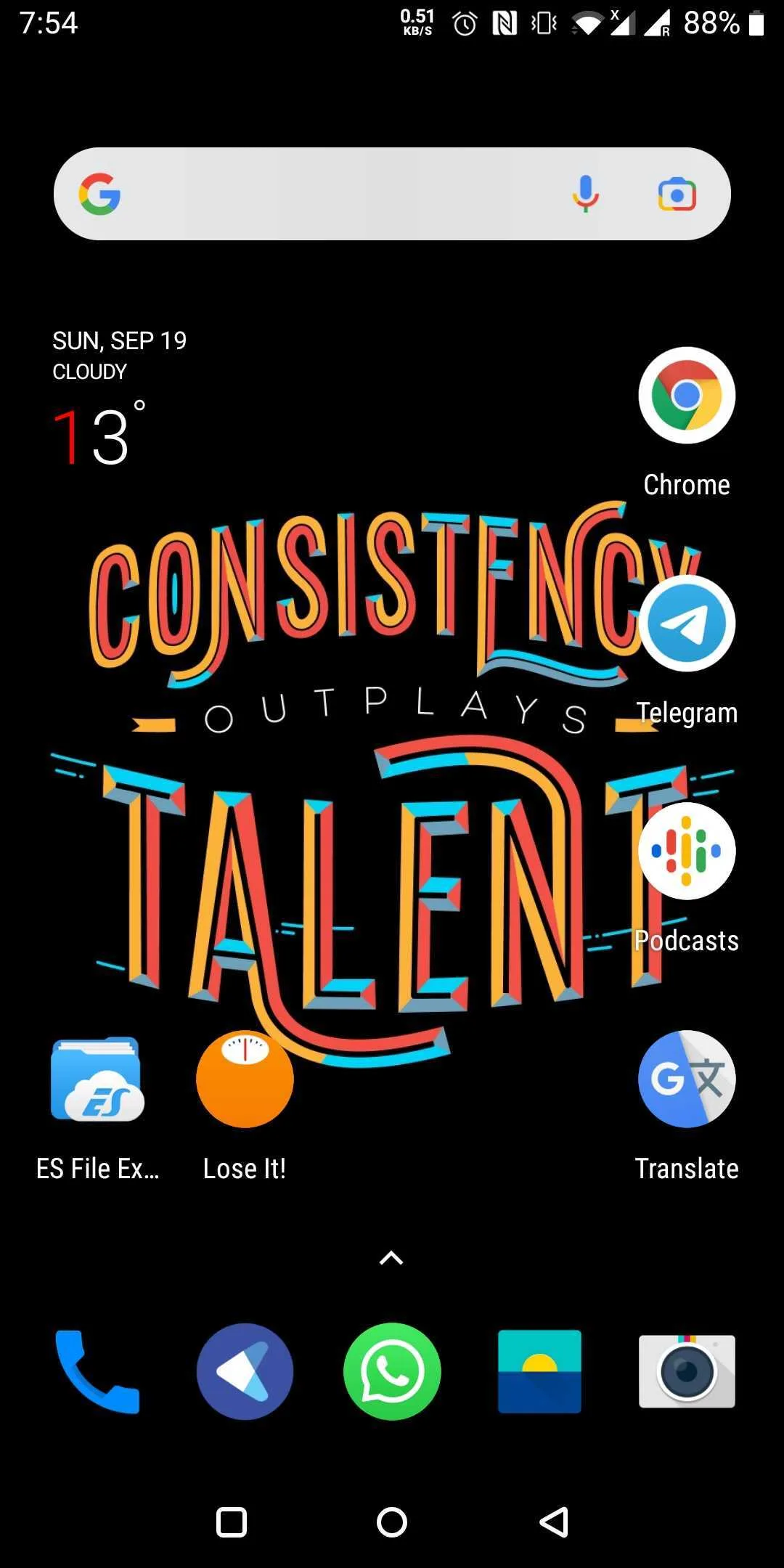Open Google Lens camera search
This screenshot has width=784, height=1568.
tap(677, 195)
